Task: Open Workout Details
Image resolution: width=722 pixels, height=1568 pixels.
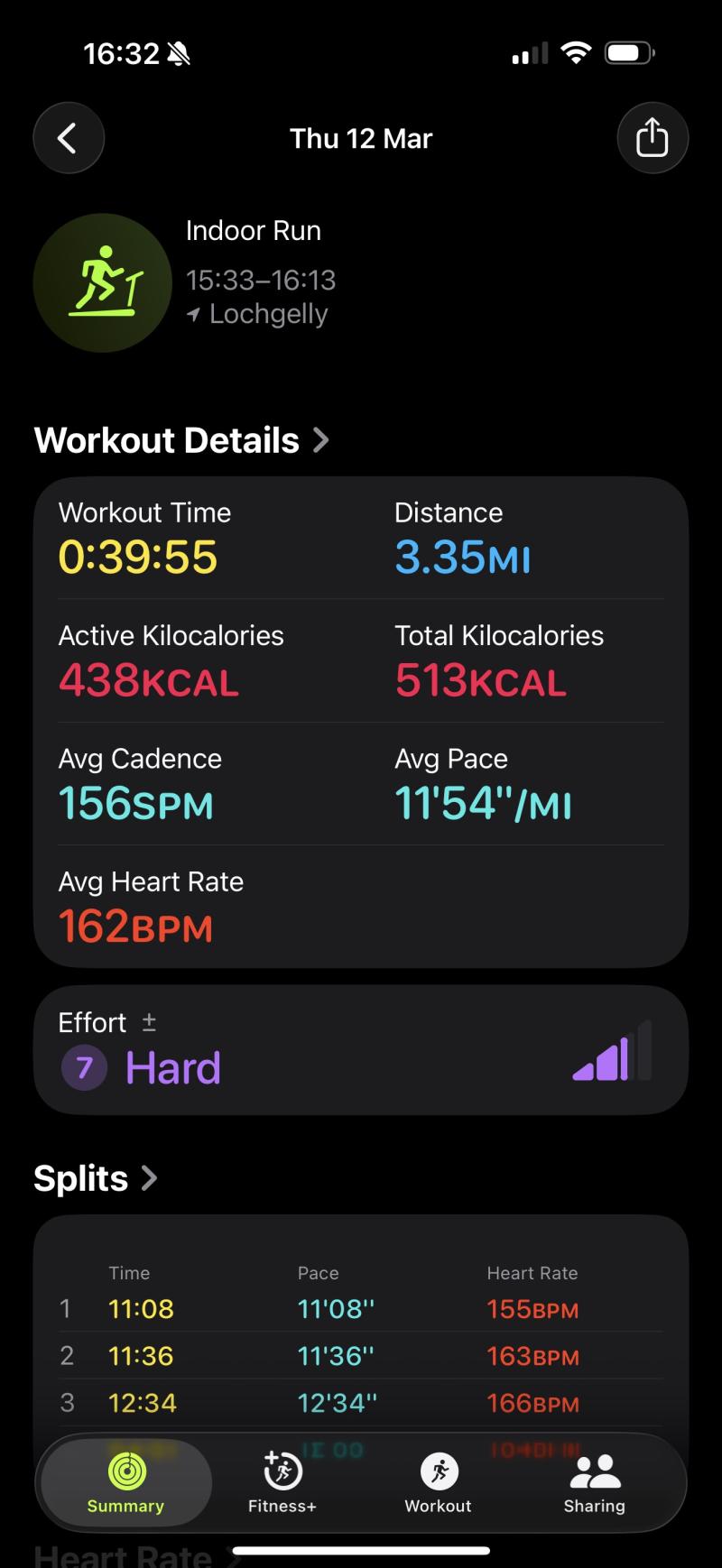Action: click(x=180, y=440)
